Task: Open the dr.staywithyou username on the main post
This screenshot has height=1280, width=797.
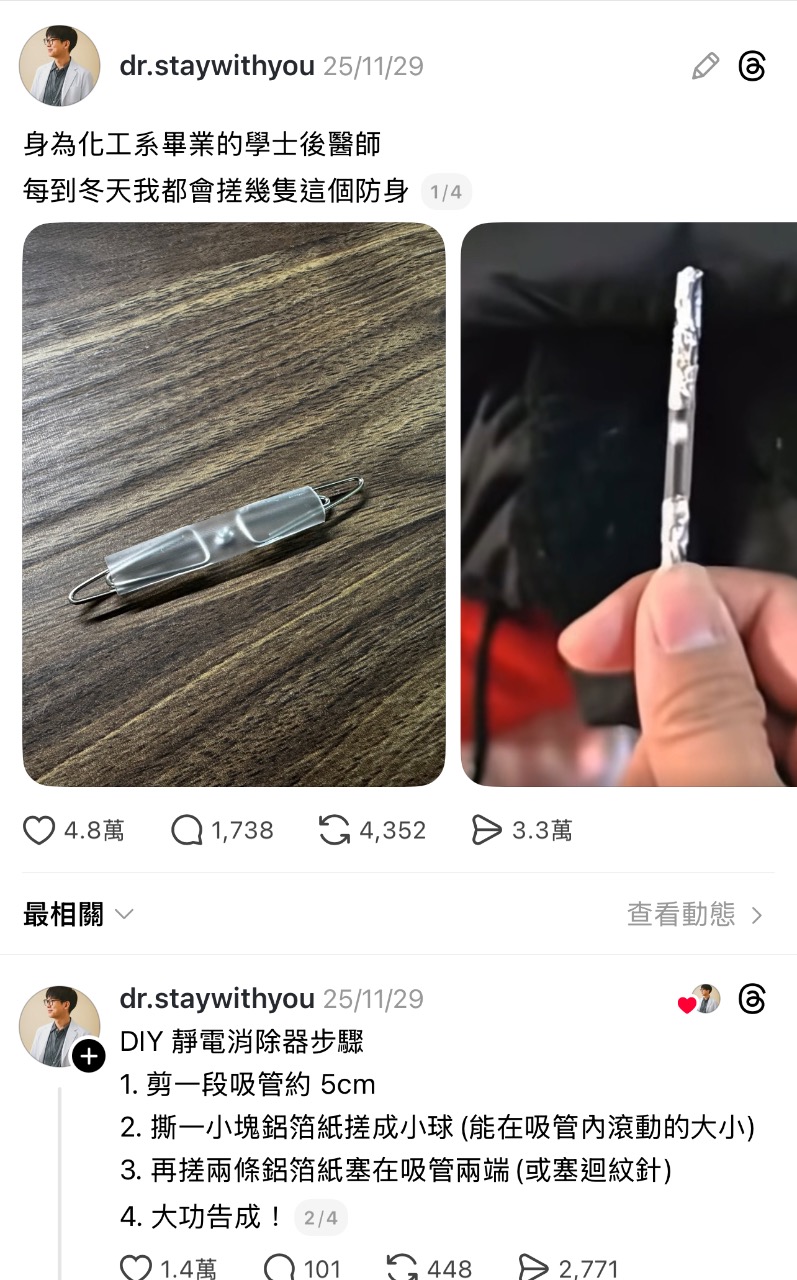Action: 217,67
